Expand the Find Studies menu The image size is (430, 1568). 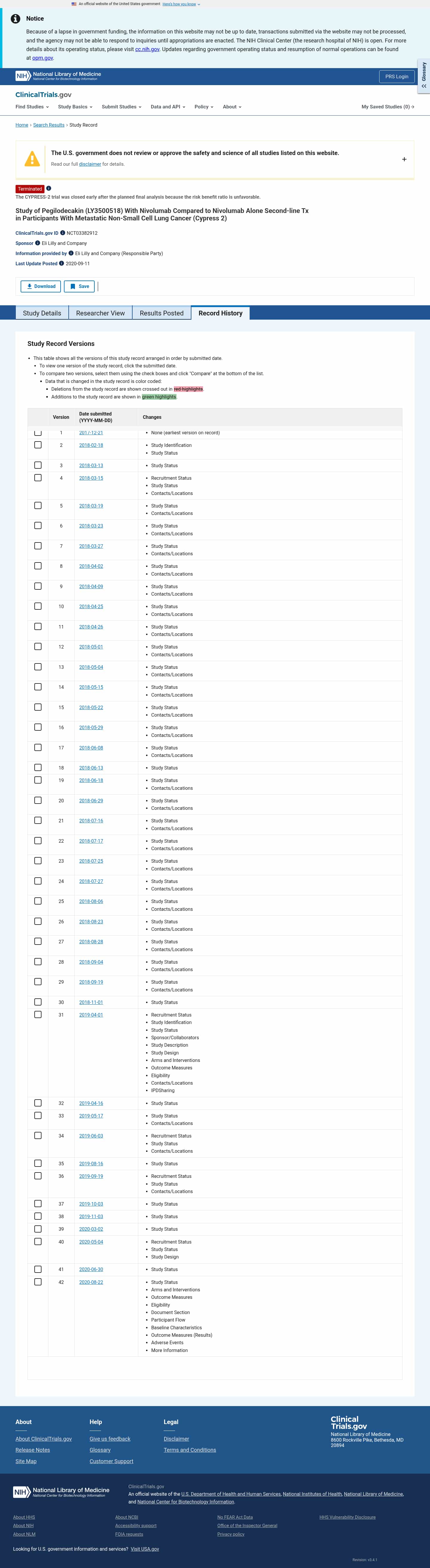point(32,107)
